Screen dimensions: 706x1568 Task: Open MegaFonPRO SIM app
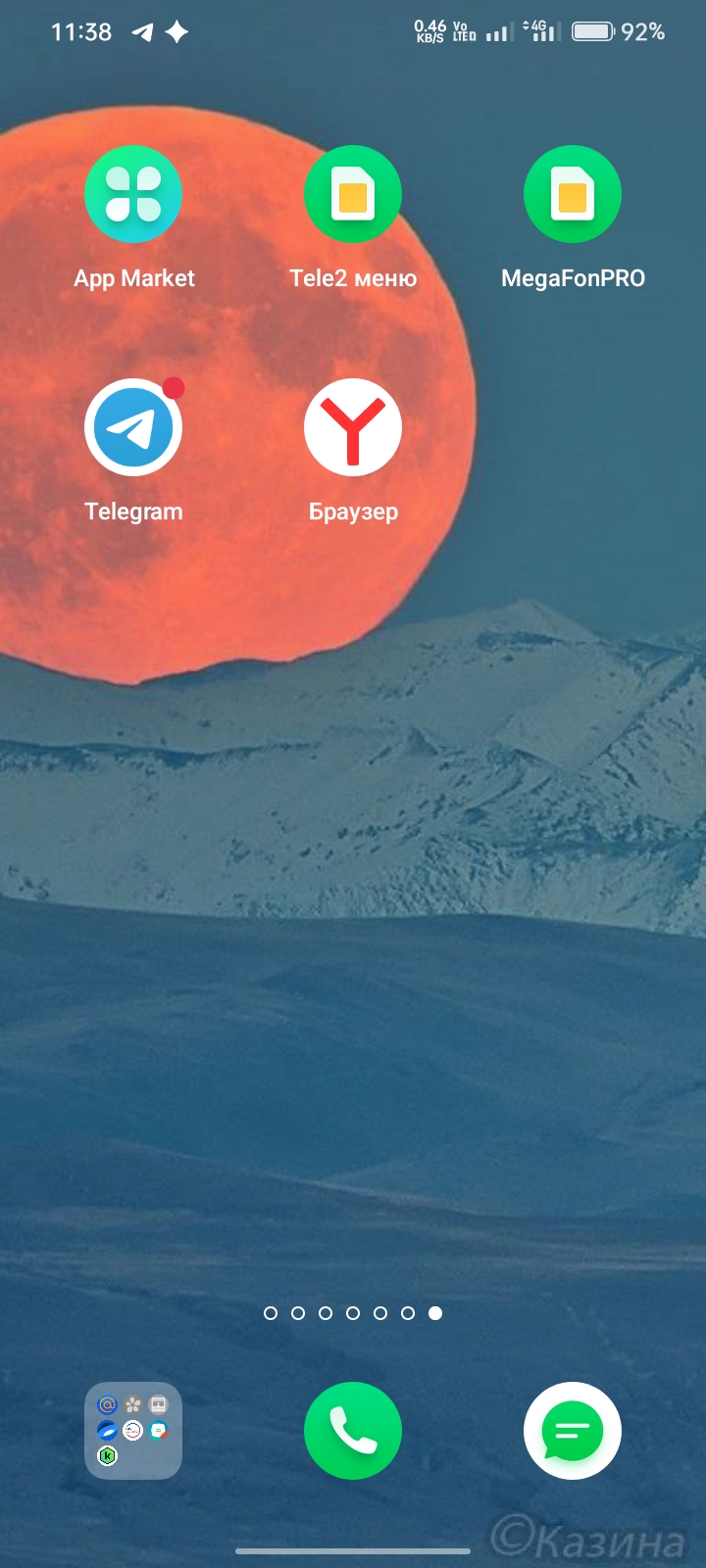point(573,195)
